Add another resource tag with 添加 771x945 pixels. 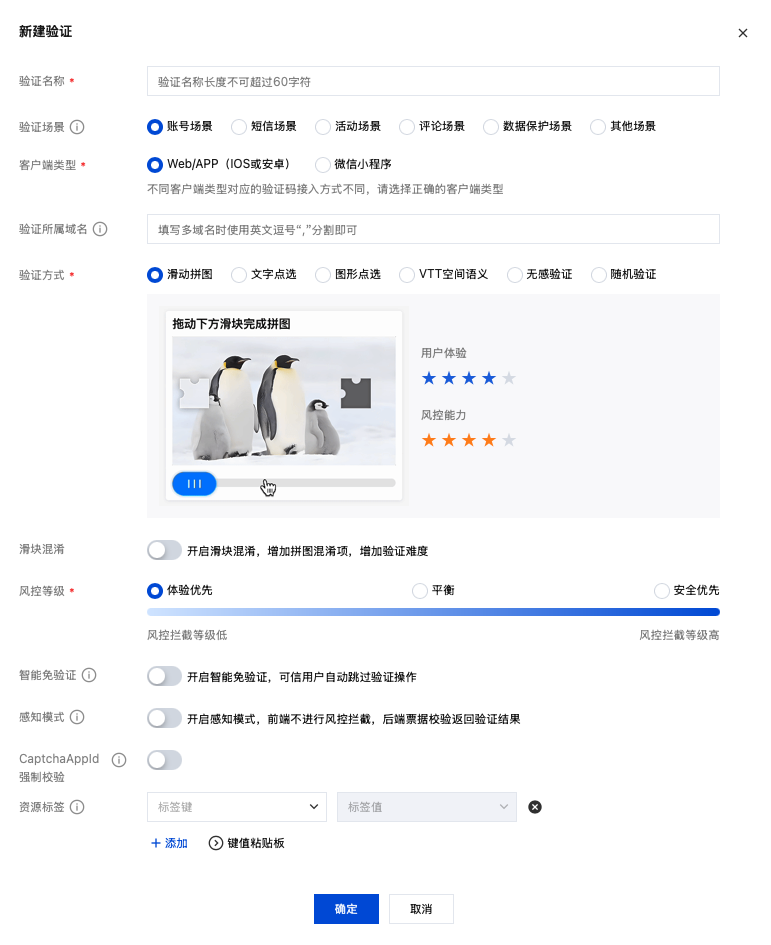click(169, 843)
